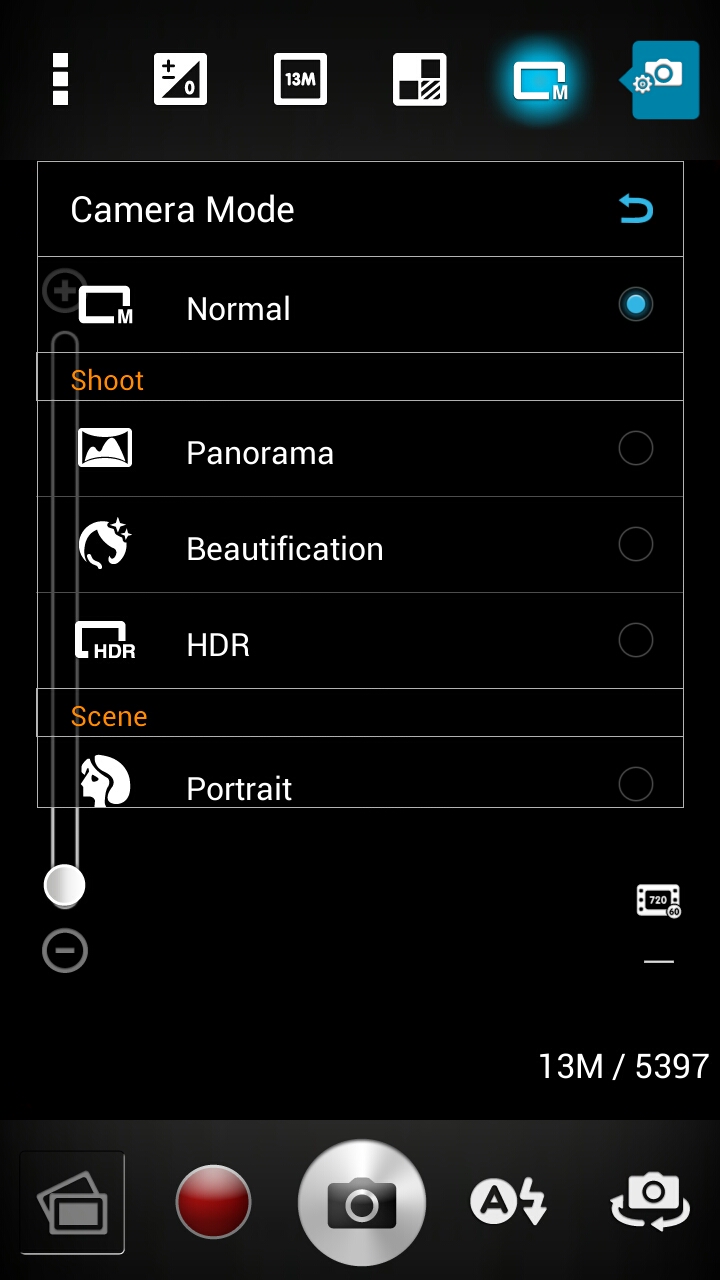Image resolution: width=720 pixels, height=1280 pixels.
Task: Enable HDR shooting mode
Action: point(360,641)
